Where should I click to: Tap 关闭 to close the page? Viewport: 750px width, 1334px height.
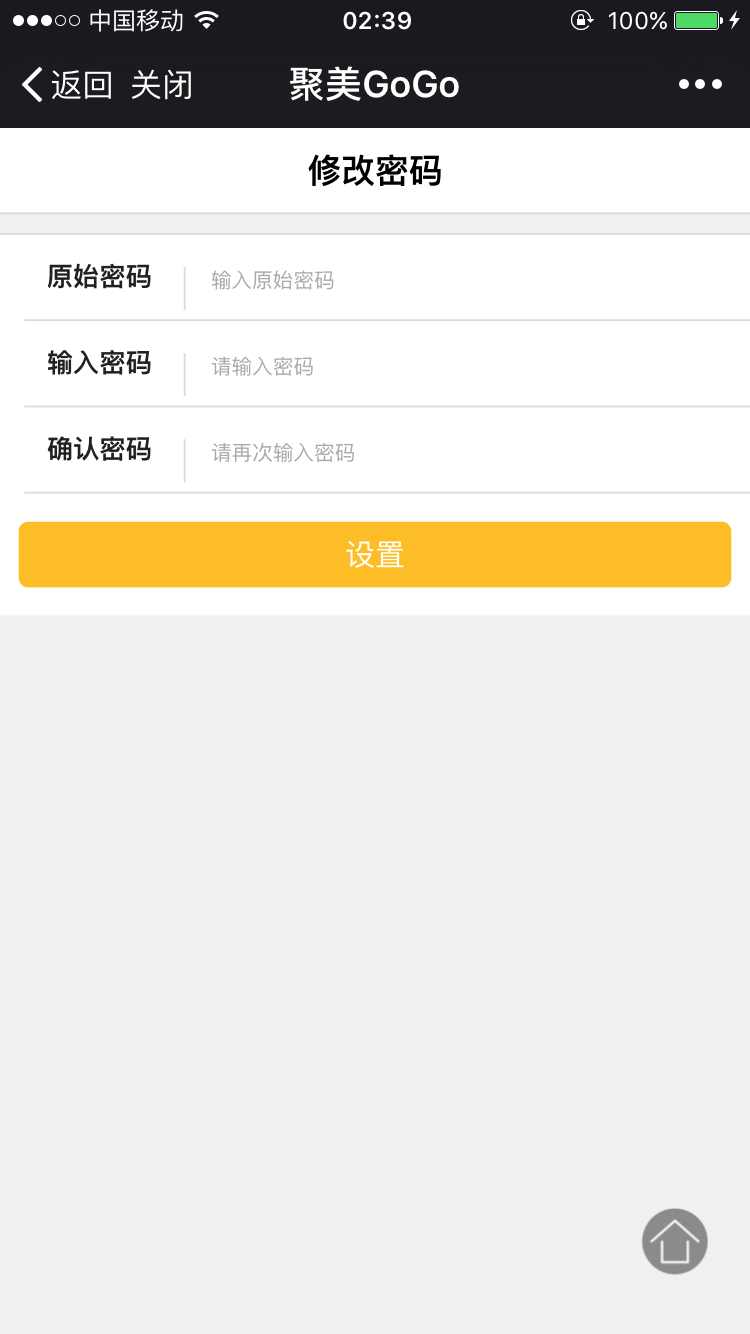161,85
